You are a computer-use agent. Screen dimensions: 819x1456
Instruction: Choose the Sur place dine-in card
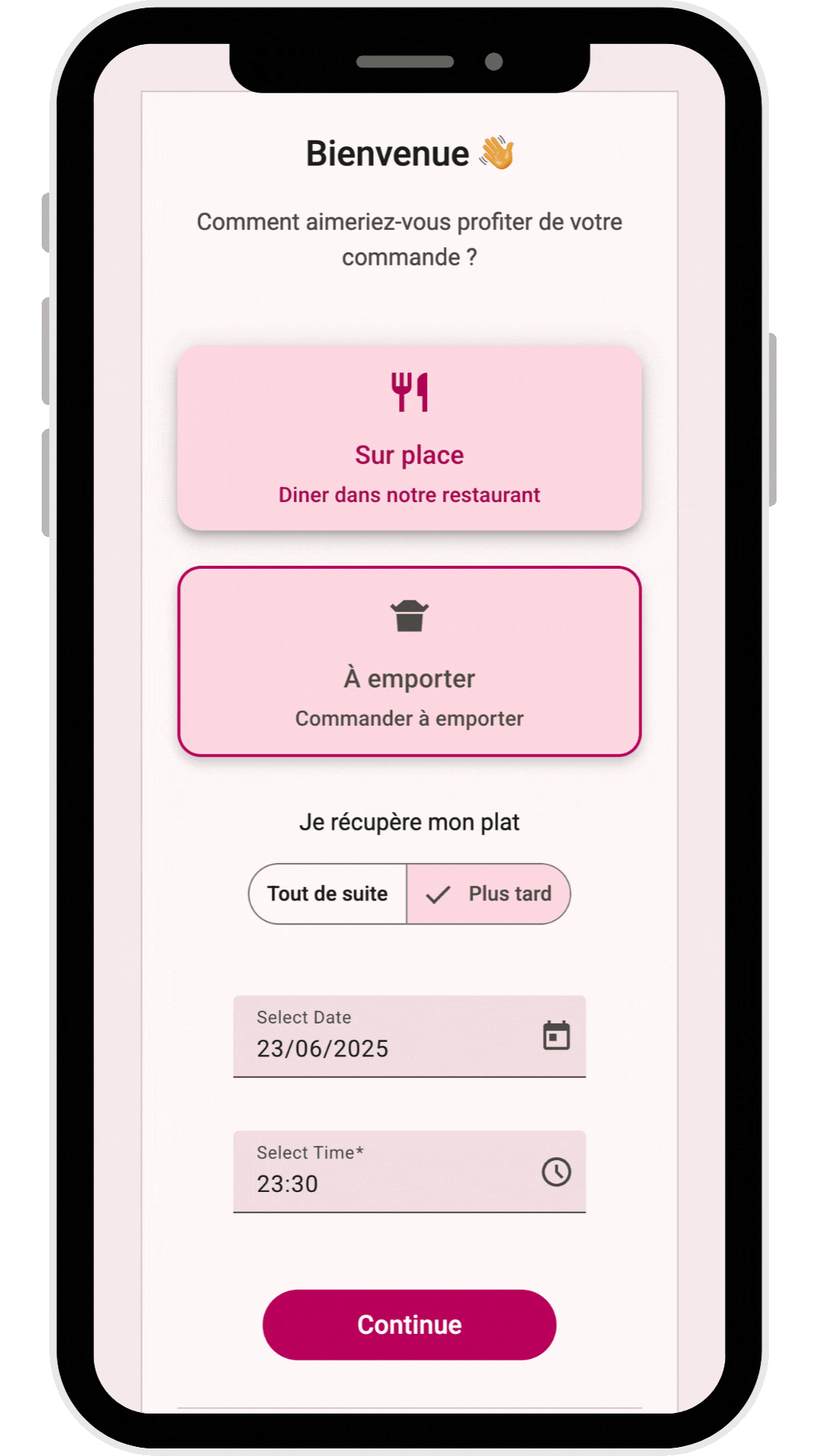[x=409, y=438]
